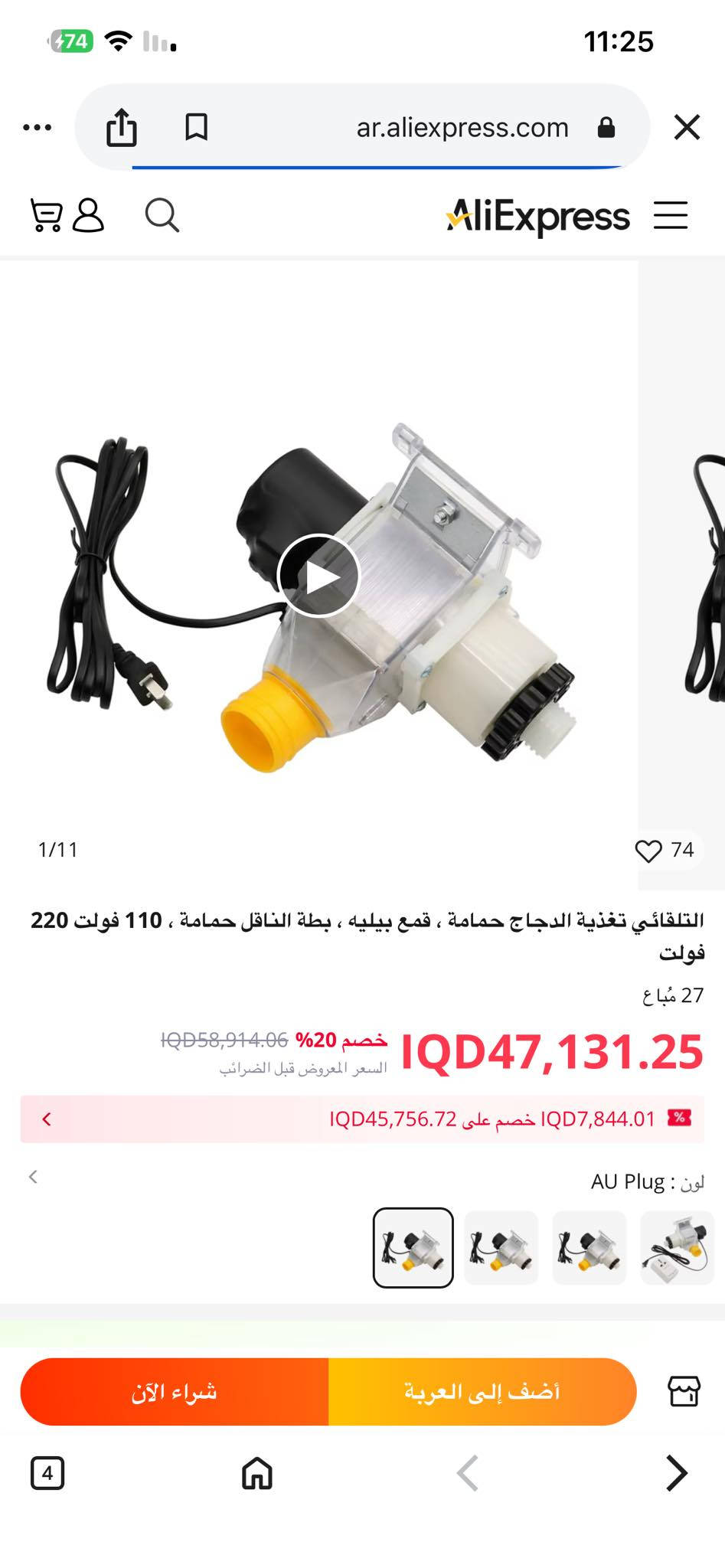This screenshot has width=725, height=1568.
Task: Tap شراء الآن to buy now
Action: click(x=175, y=1391)
